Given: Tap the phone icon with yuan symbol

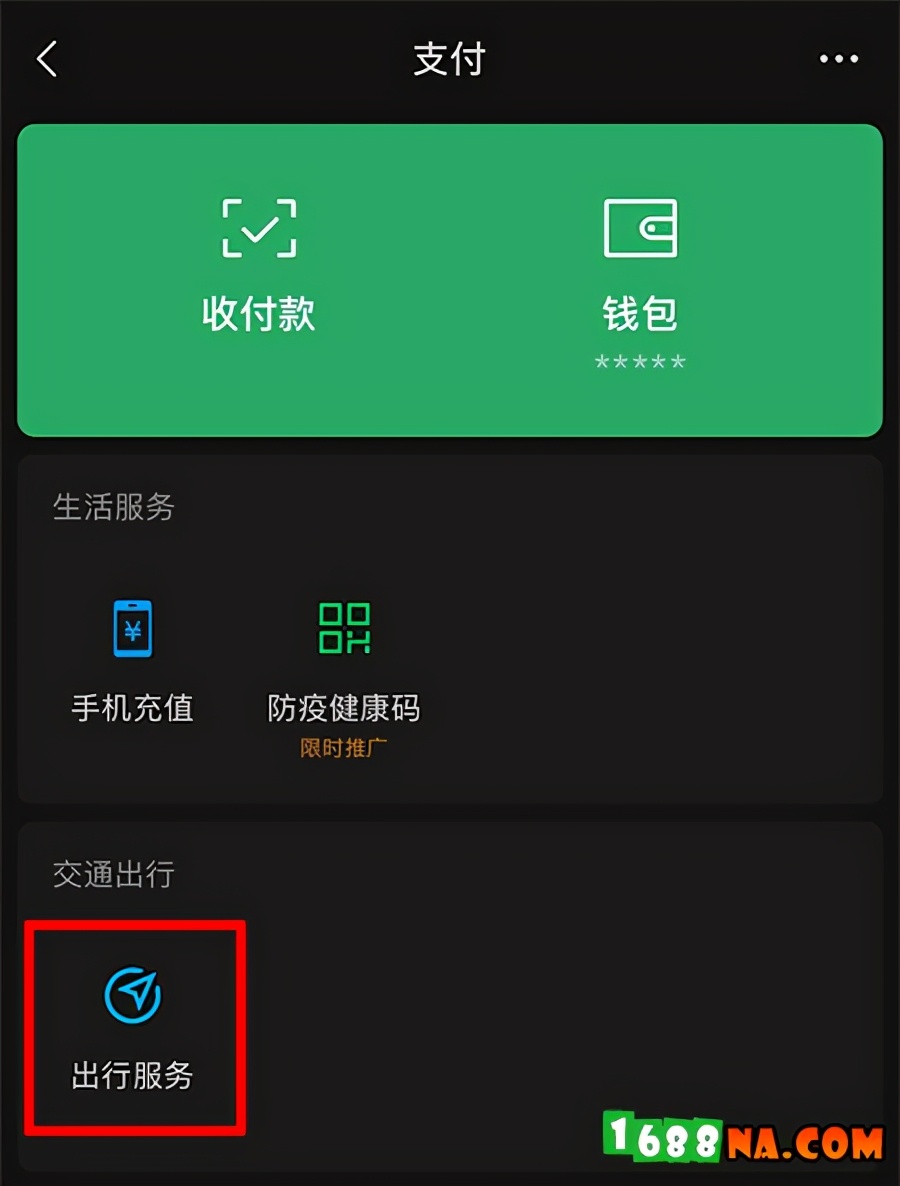Looking at the screenshot, I should 133,627.
